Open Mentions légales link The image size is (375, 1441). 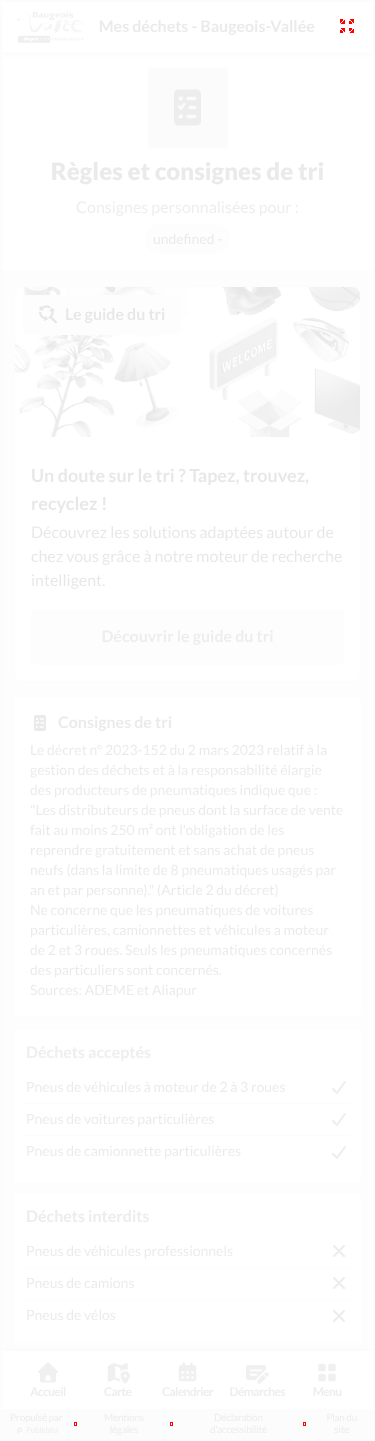point(124,1423)
